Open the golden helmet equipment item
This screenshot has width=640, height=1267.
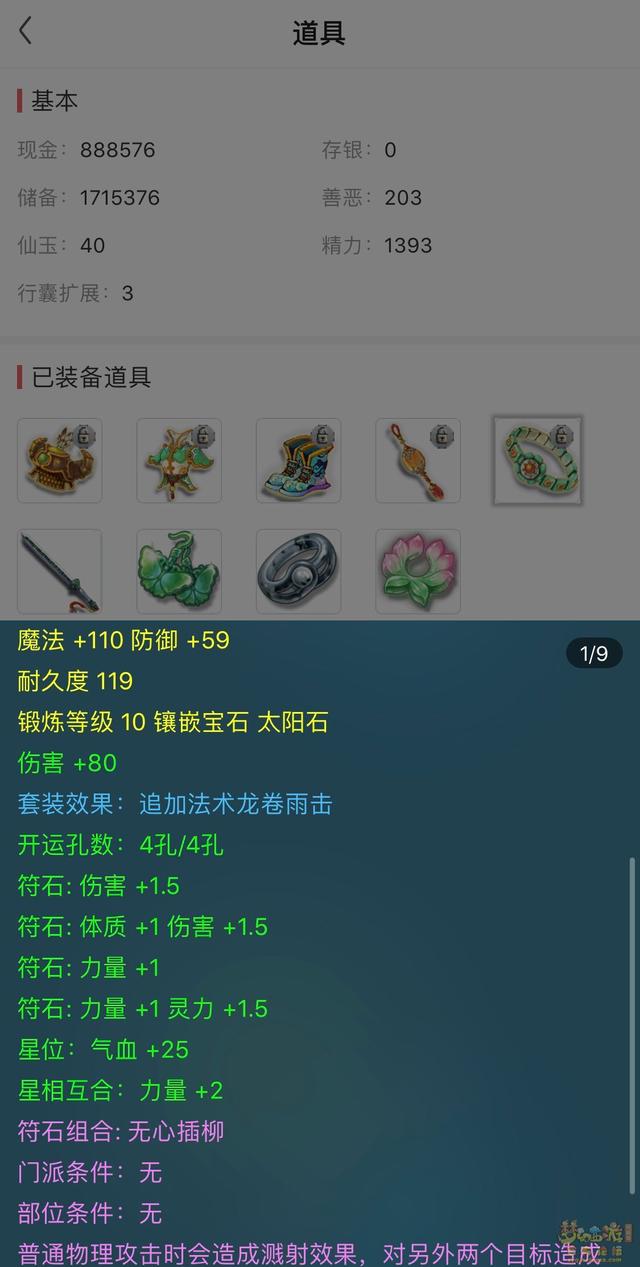coord(60,460)
